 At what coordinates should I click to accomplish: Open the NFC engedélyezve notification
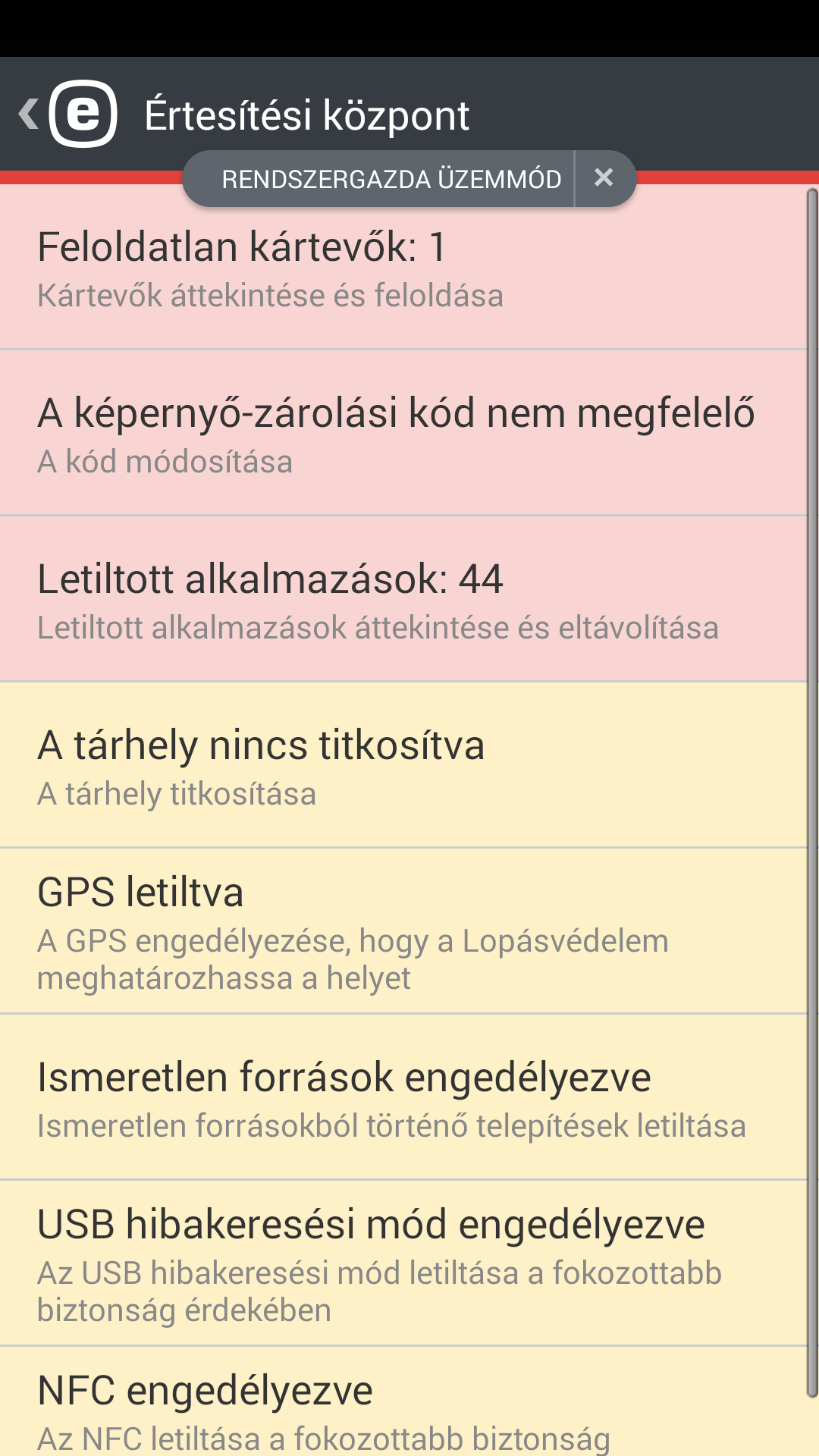pyautogui.click(x=205, y=1389)
